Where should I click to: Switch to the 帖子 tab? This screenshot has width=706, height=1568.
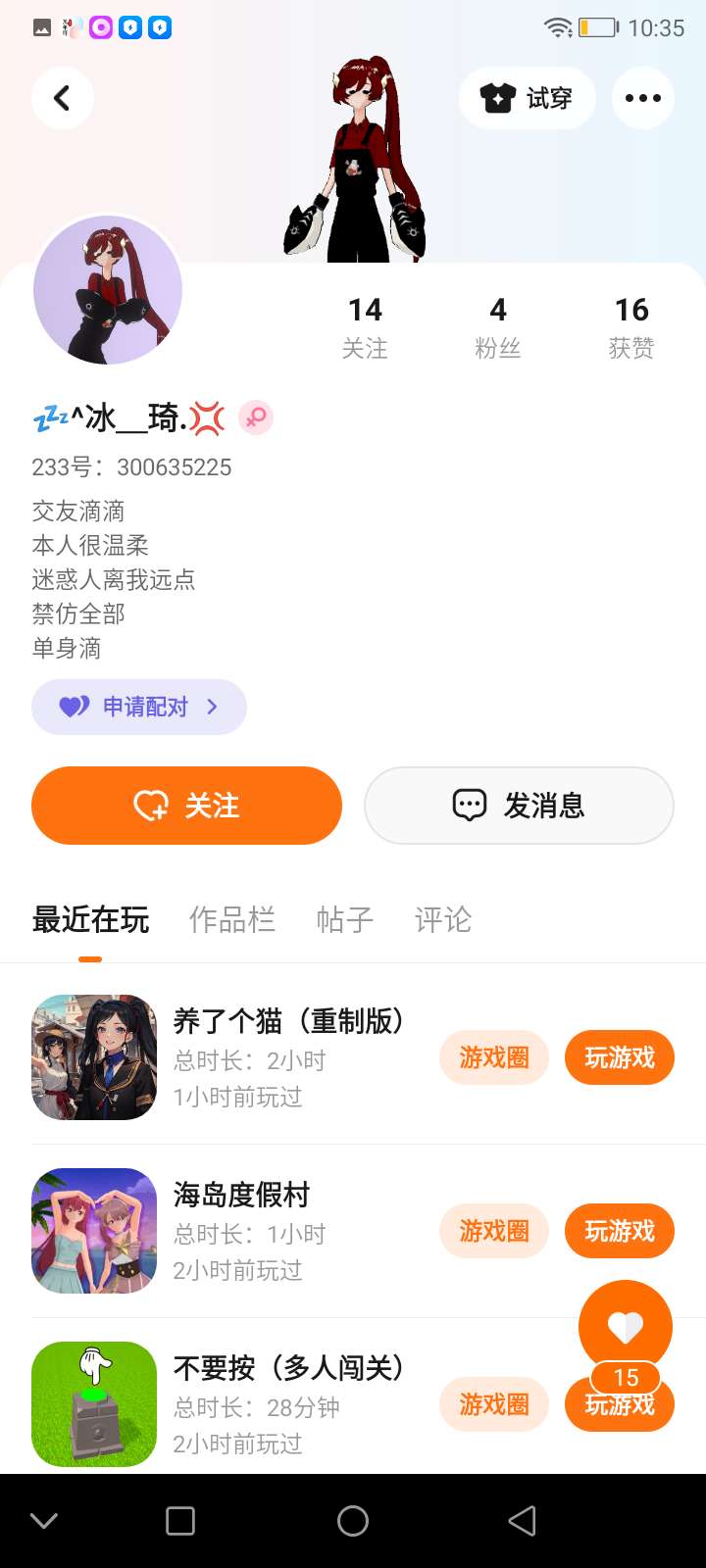345,919
